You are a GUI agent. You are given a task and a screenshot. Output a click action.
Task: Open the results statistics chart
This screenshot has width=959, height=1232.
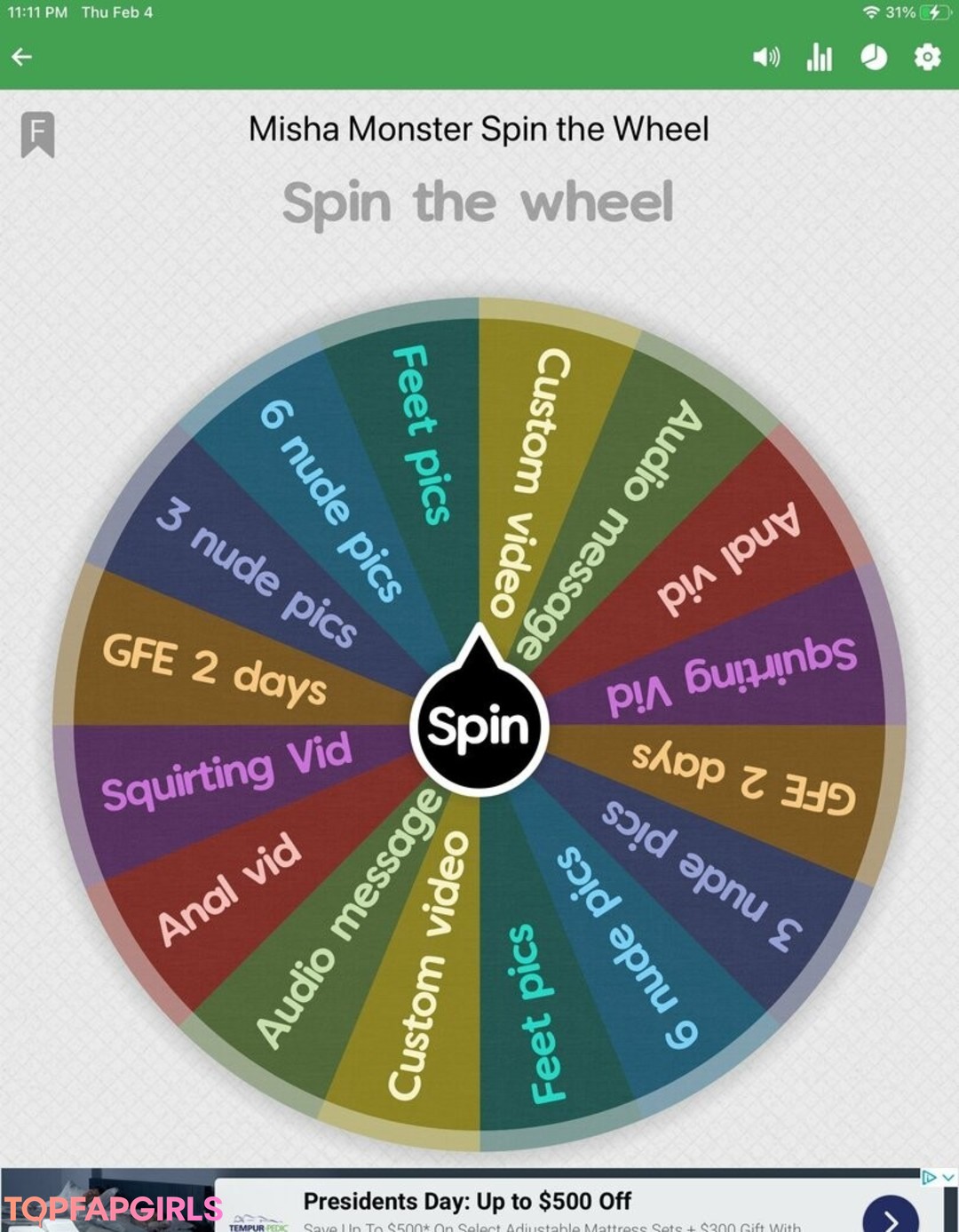click(x=820, y=58)
